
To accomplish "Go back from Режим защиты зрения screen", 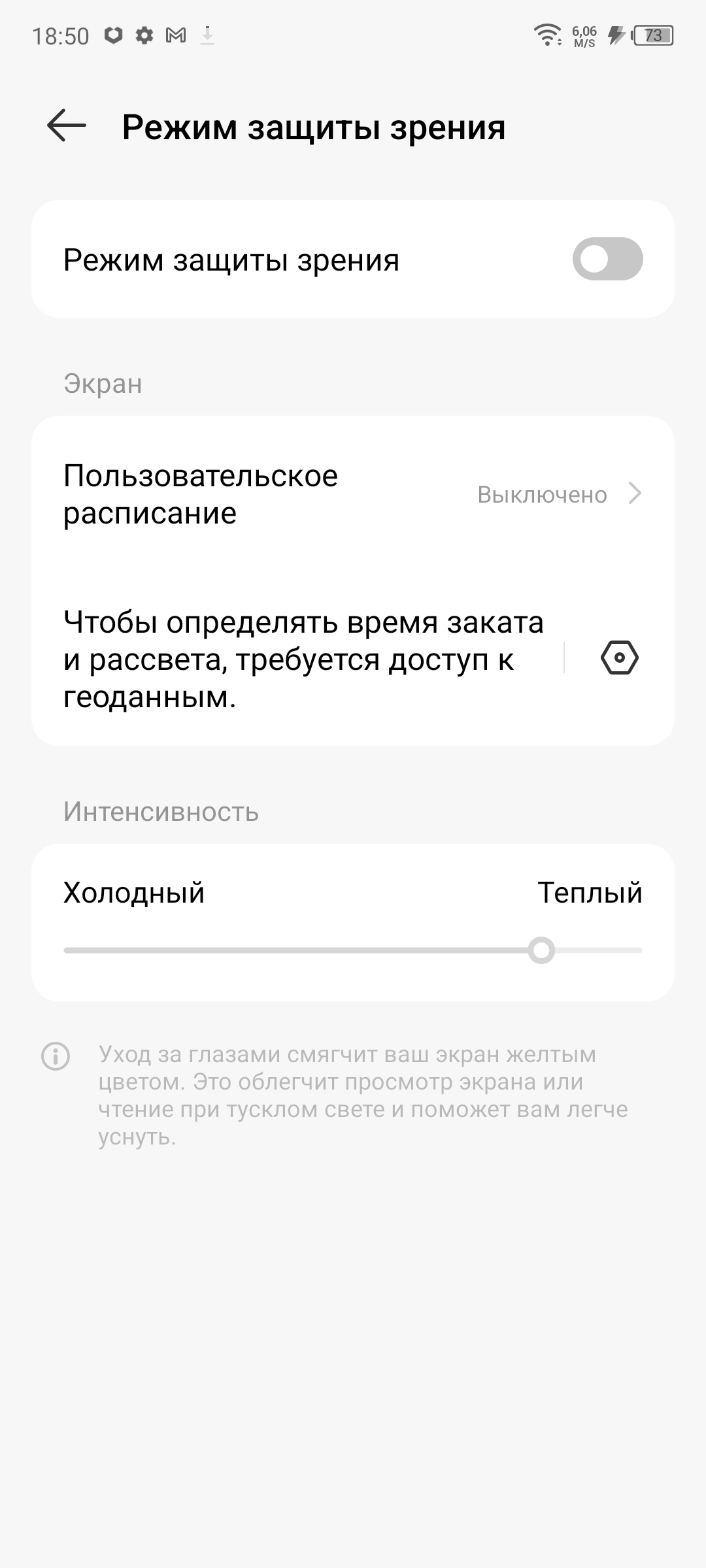I will click(67, 125).
